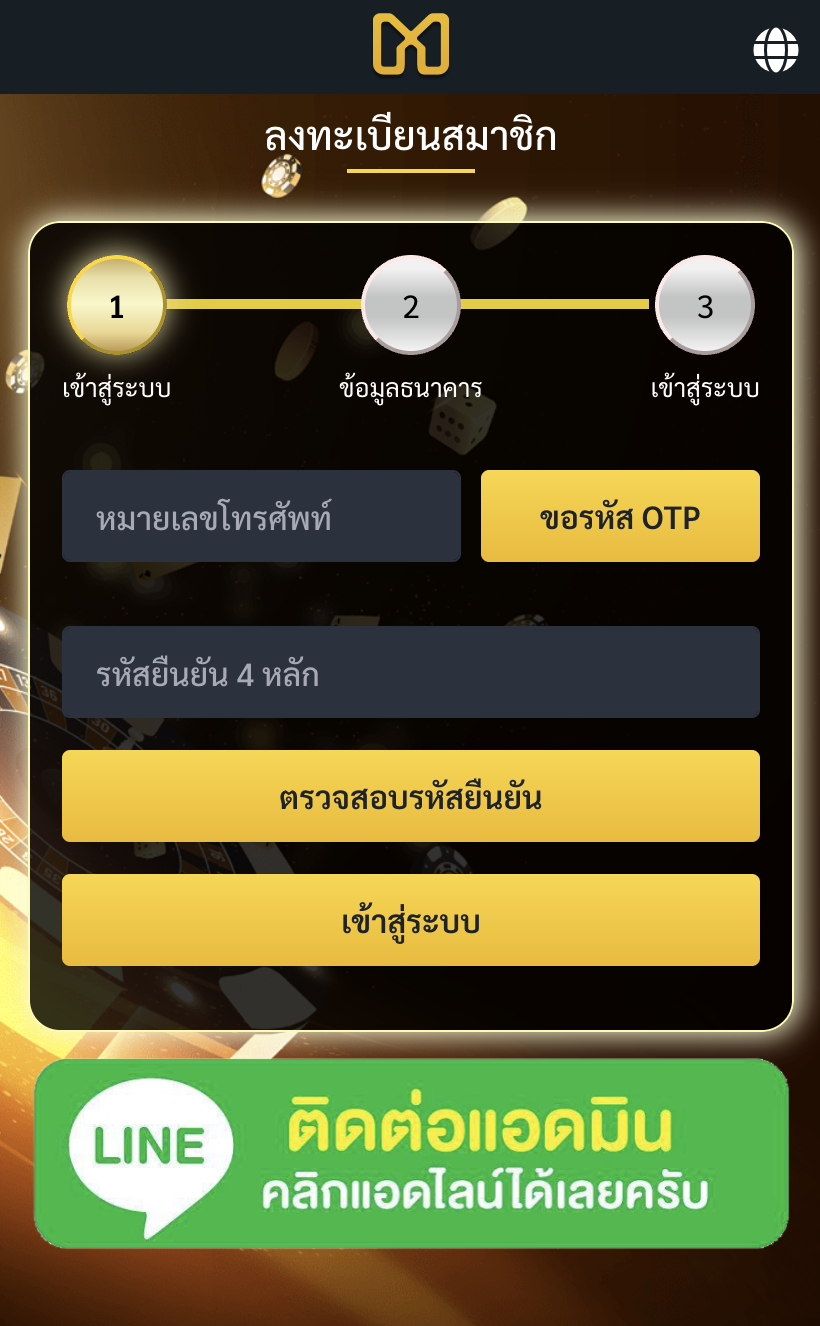Screen dimensions: 820x1326
Task: Verify code with ตรวจสอบรหัสยืนยัน button
Action: (x=410, y=796)
